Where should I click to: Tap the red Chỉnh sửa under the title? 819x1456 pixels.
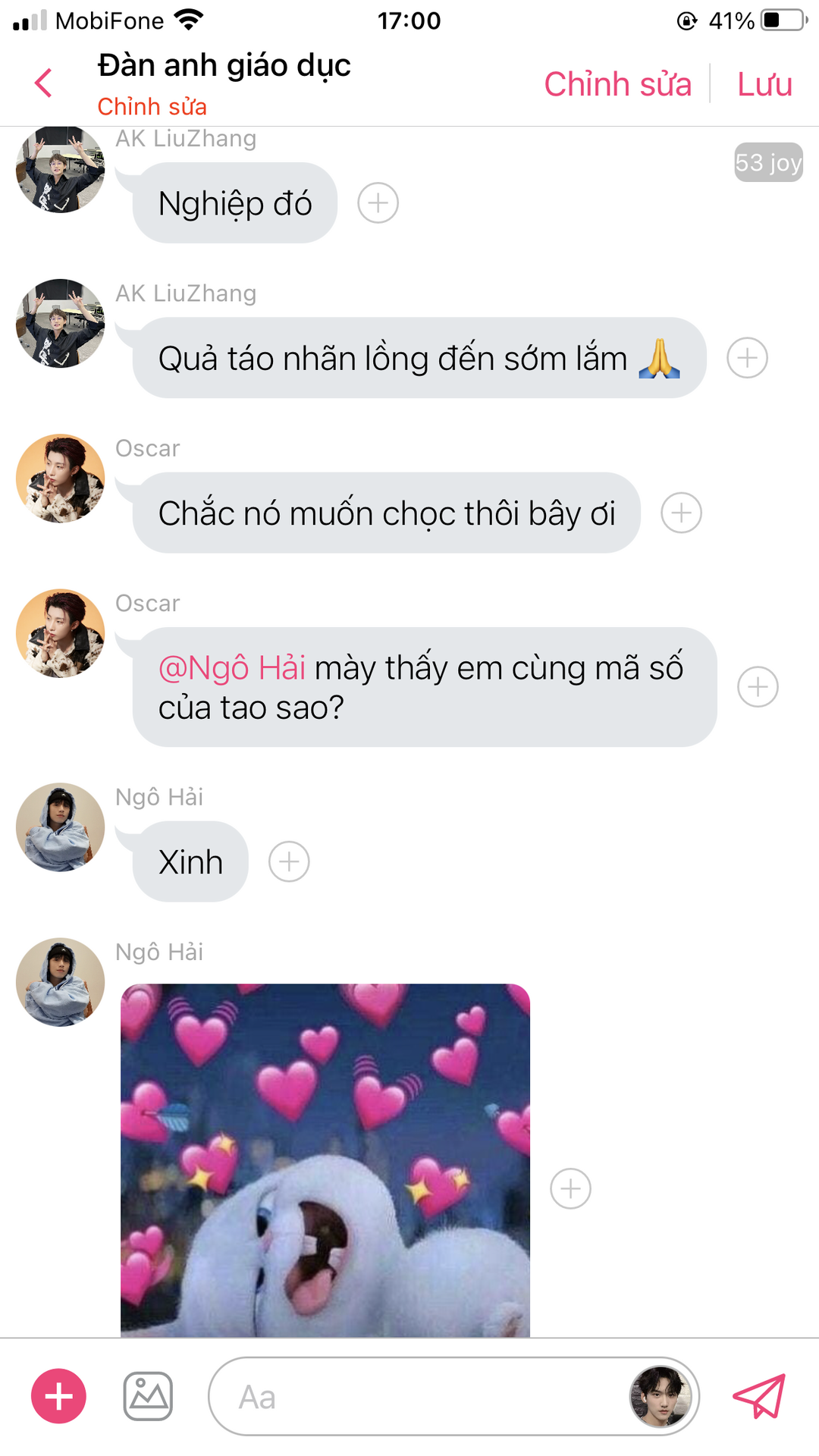tap(152, 107)
